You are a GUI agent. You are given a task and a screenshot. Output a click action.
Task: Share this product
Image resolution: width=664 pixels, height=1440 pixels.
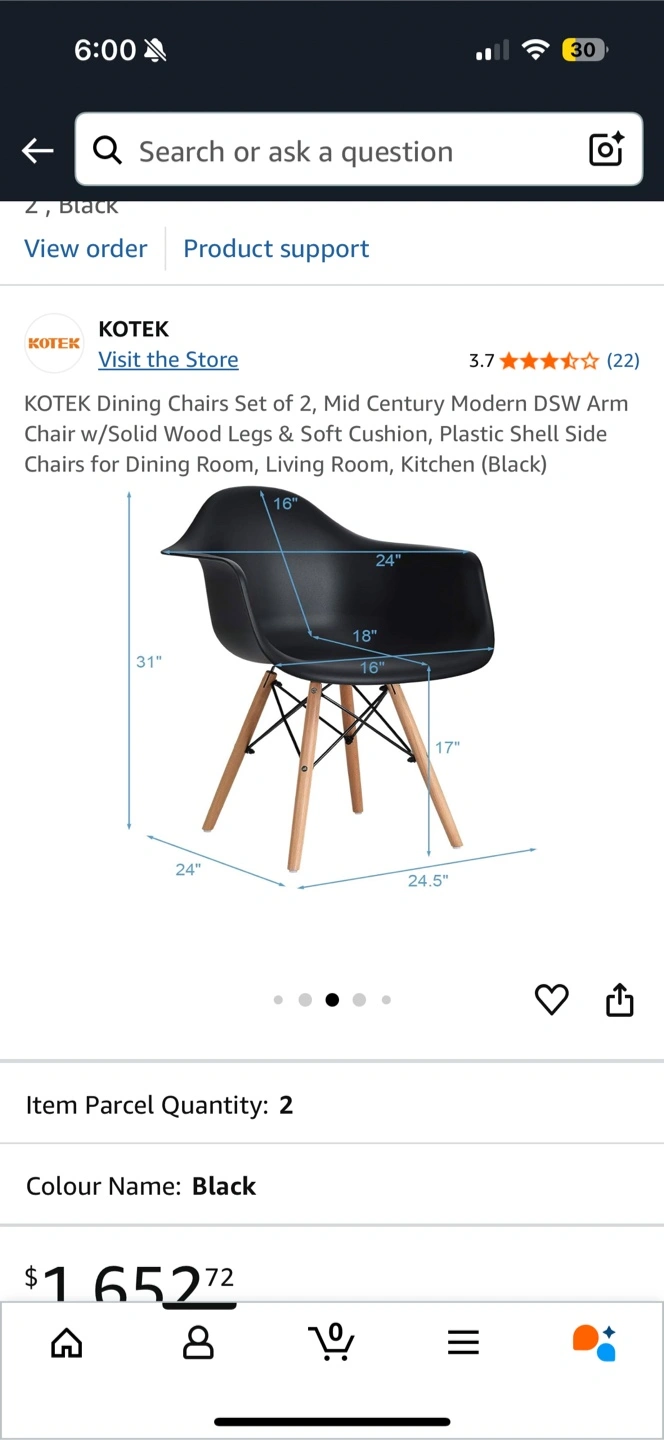coord(620,999)
